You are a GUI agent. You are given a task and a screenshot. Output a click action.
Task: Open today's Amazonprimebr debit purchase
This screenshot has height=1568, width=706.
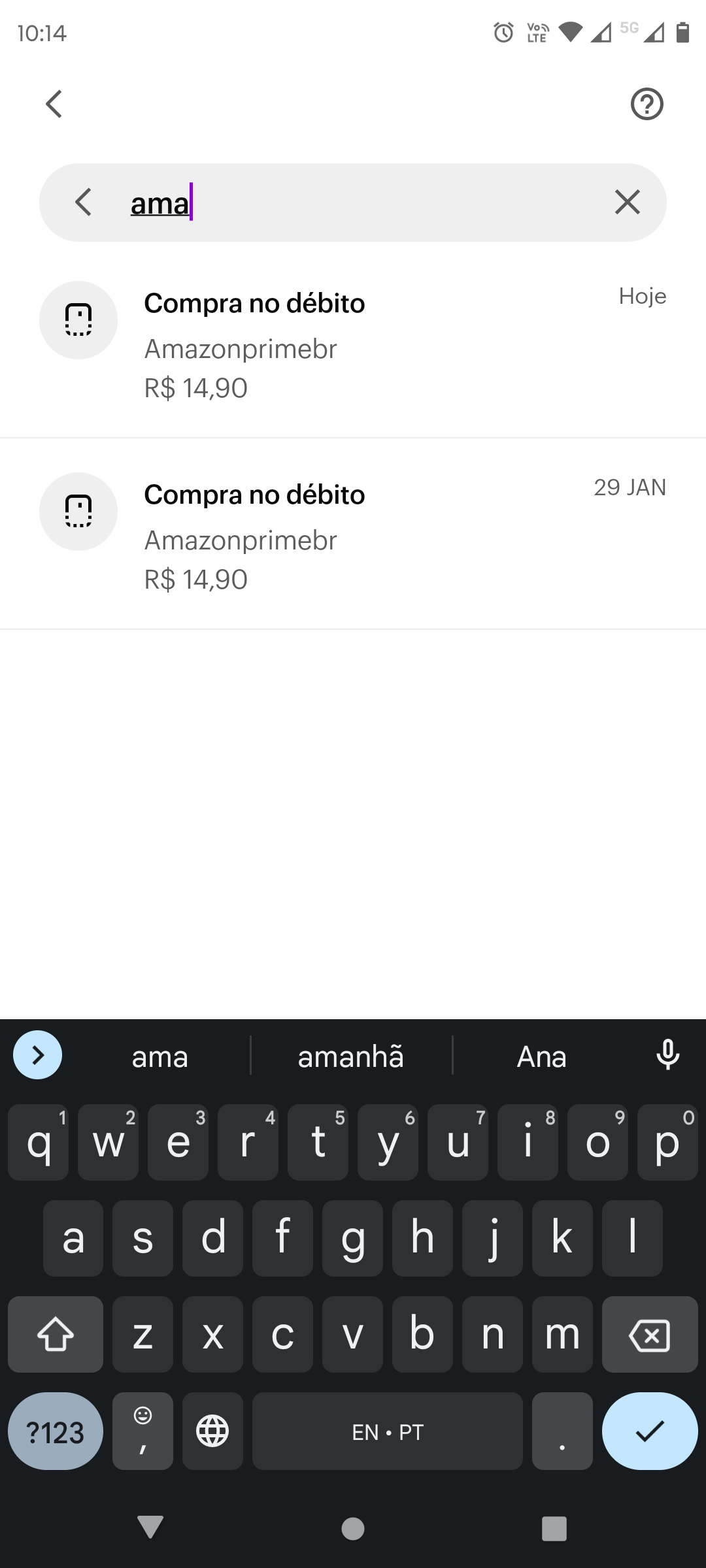click(353, 345)
